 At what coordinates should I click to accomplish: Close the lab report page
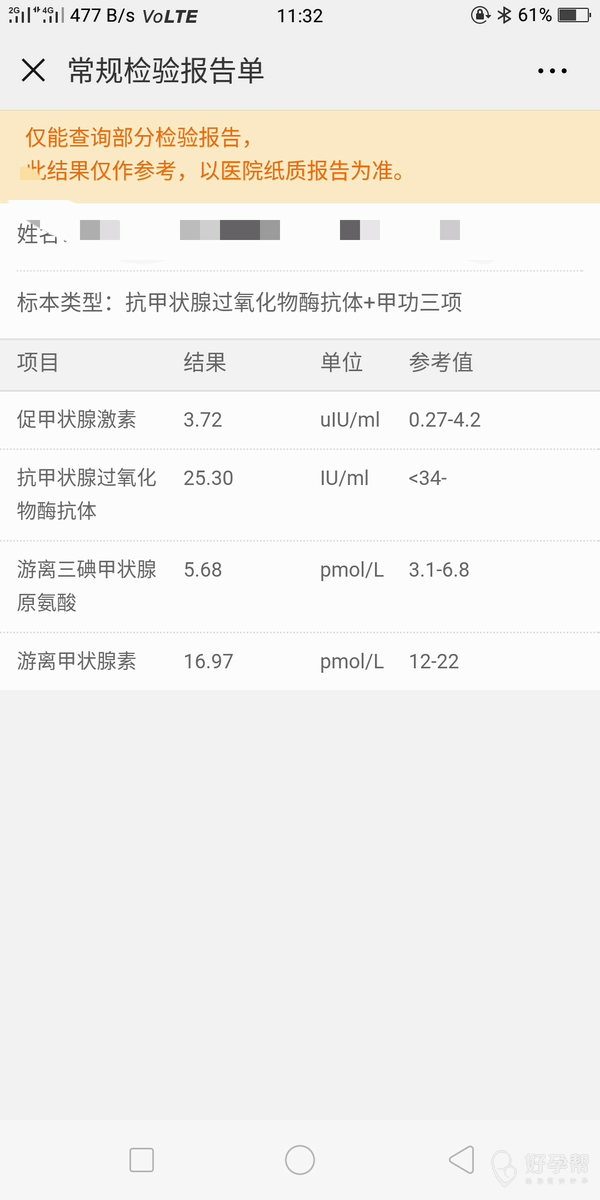pyautogui.click(x=33, y=70)
